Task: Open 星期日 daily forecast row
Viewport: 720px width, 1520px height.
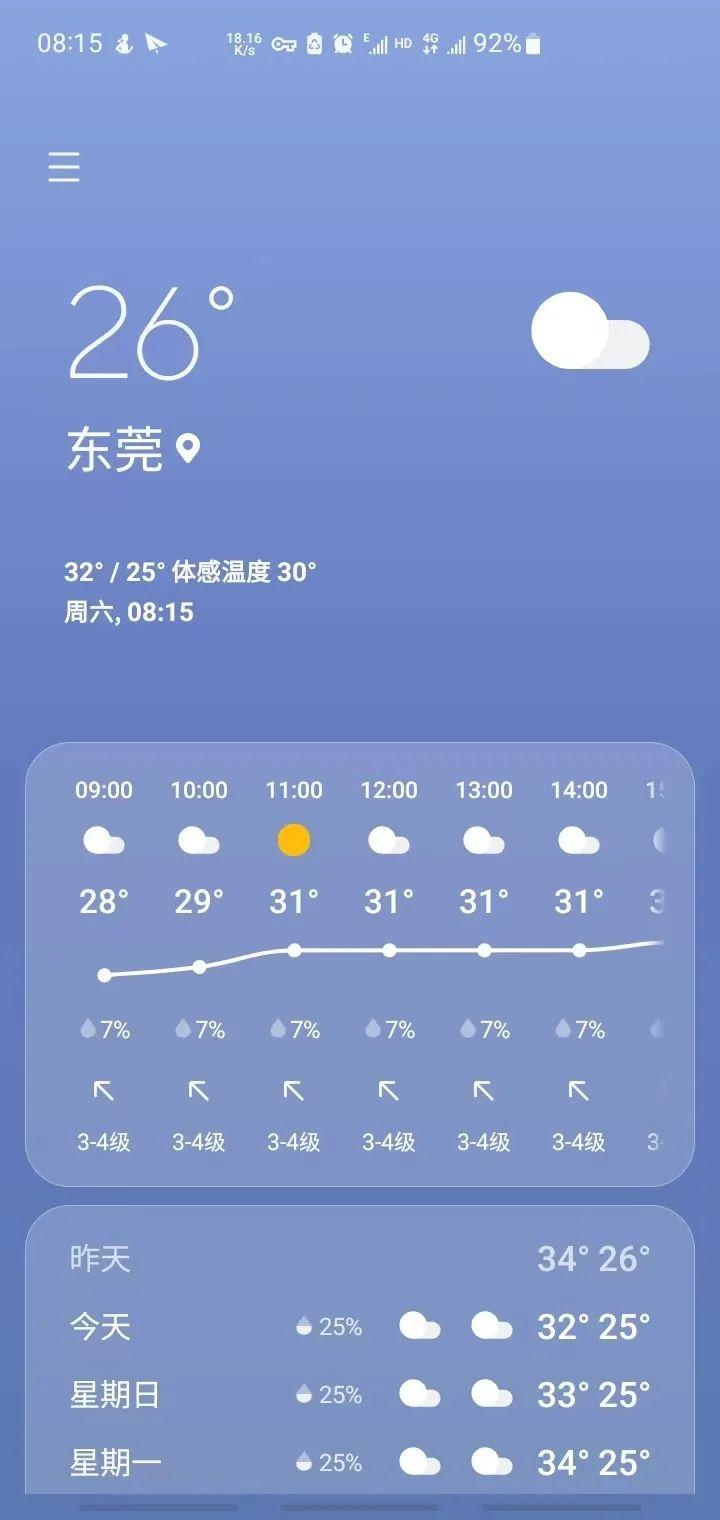Action: (360, 1394)
